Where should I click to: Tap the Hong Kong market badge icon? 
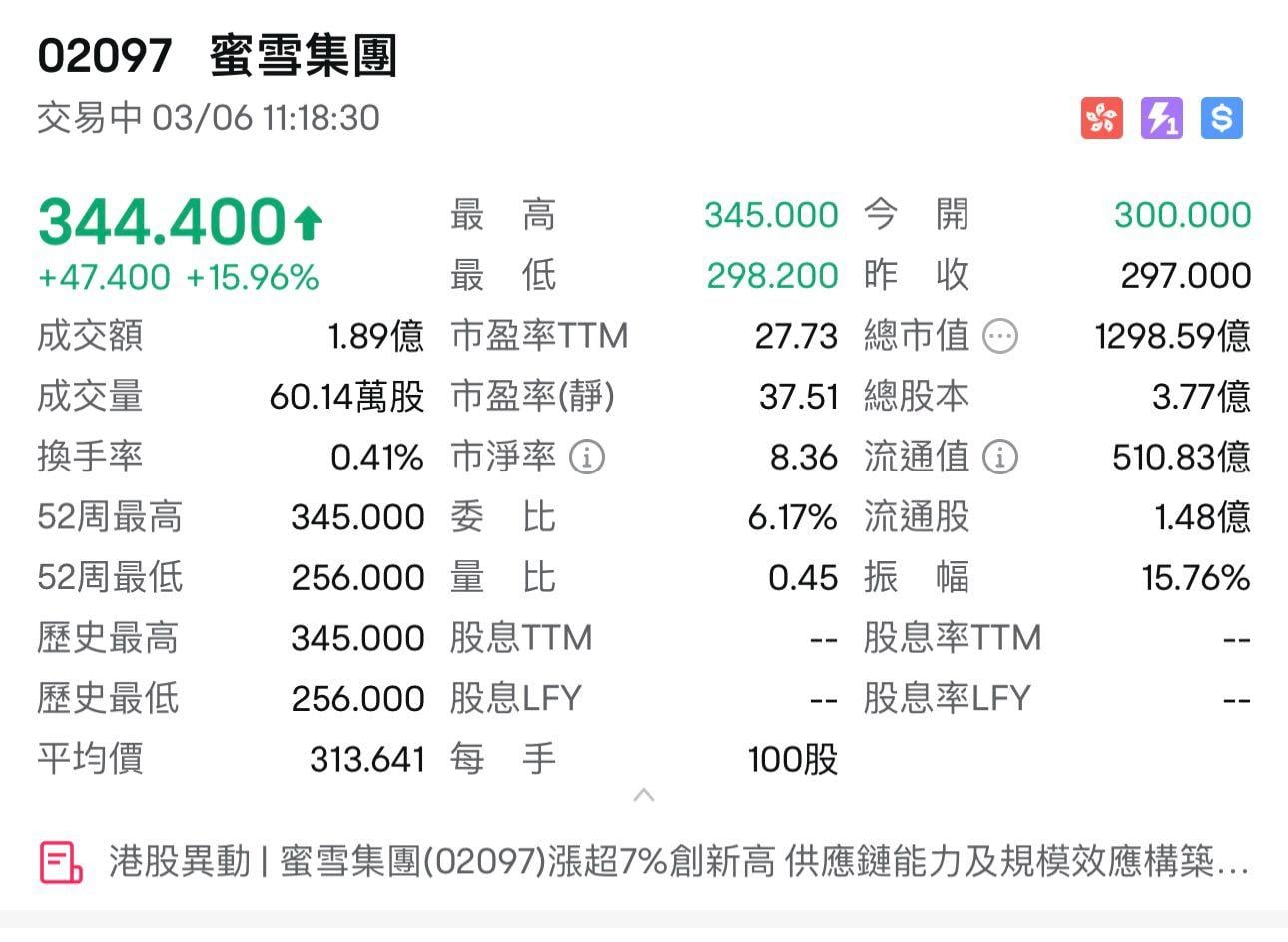coord(1102,118)
